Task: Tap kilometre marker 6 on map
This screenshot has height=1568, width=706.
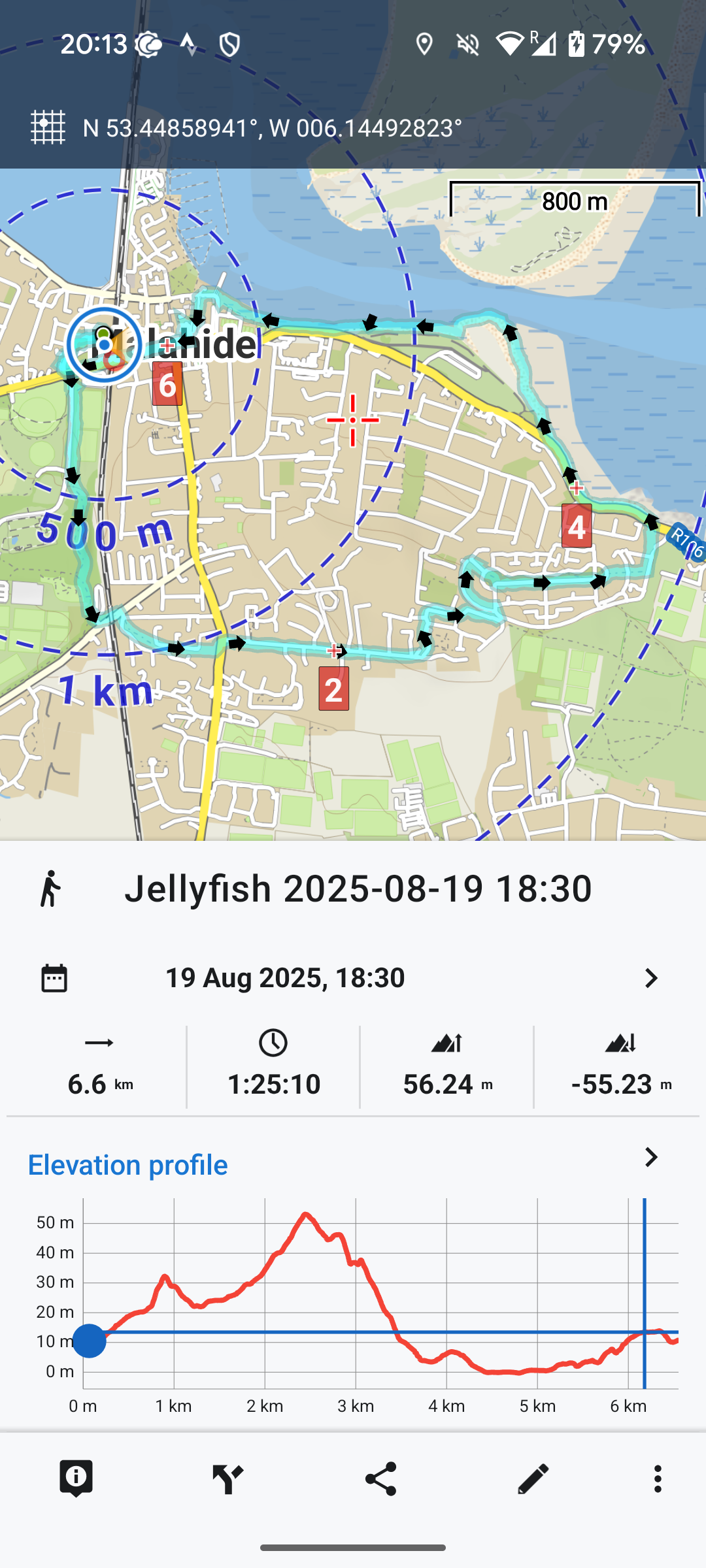Action: click(x=167, y=384)
